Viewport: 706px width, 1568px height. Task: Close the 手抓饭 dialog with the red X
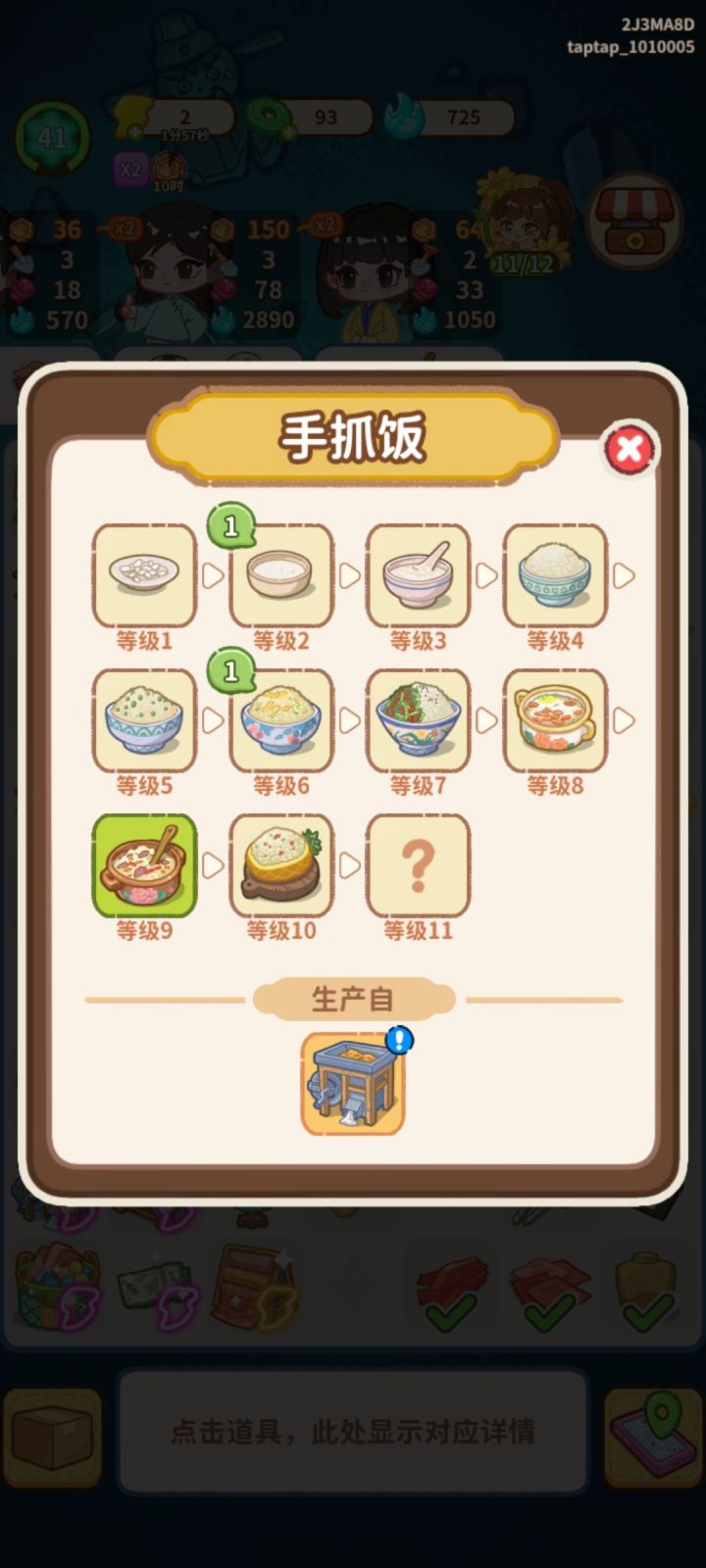[x=630, y=450]
